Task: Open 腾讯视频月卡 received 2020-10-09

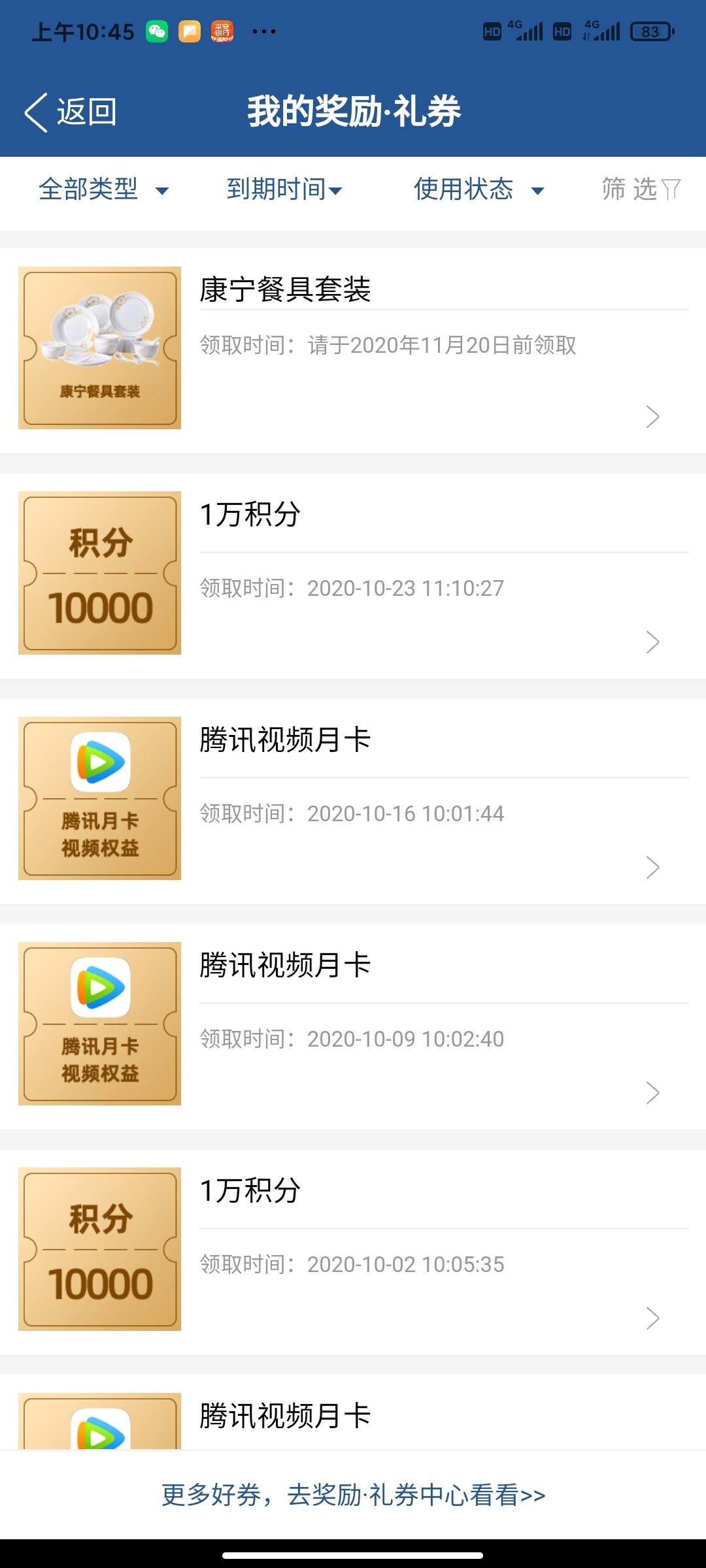Action: pyautogui.click(x=353, y=1027)
